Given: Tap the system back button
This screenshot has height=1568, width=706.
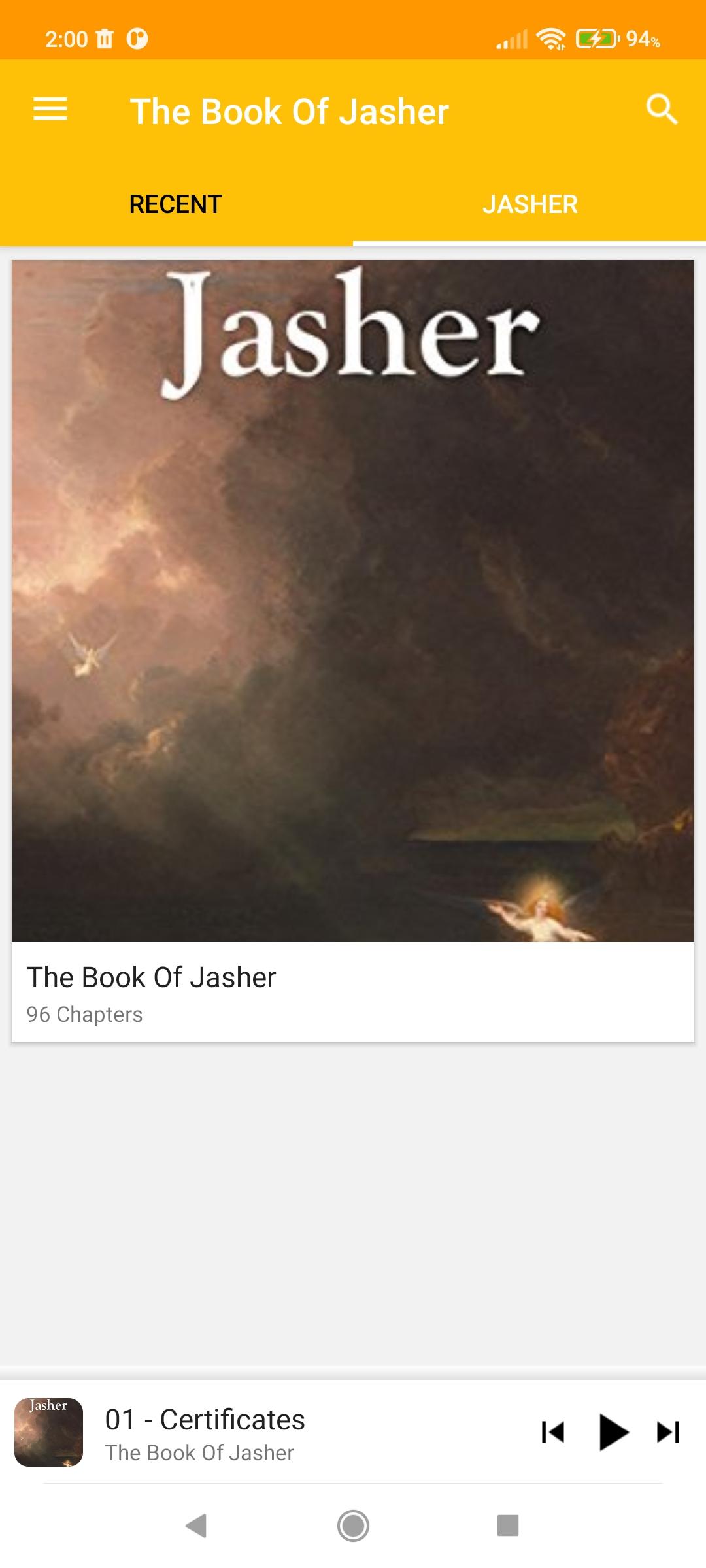Looking at the screenshot, I should (196, 1526).
